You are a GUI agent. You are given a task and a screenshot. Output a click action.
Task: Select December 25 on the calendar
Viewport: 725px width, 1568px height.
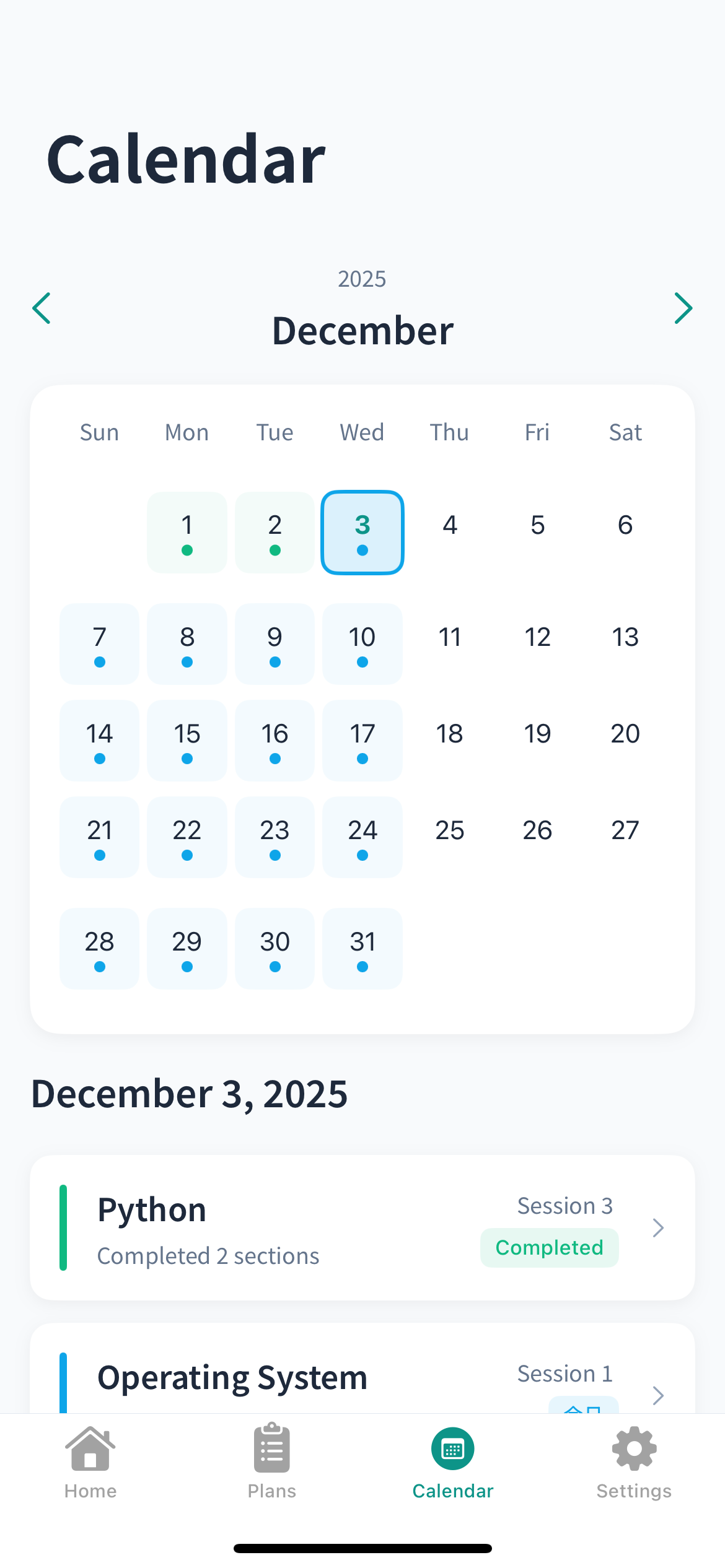tap(449, 830)
